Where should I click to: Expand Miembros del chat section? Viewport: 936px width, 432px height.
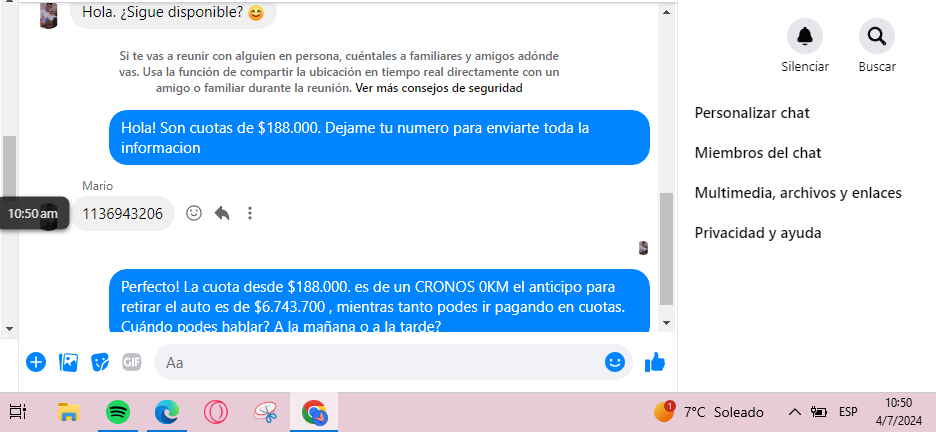coord(757,153)
